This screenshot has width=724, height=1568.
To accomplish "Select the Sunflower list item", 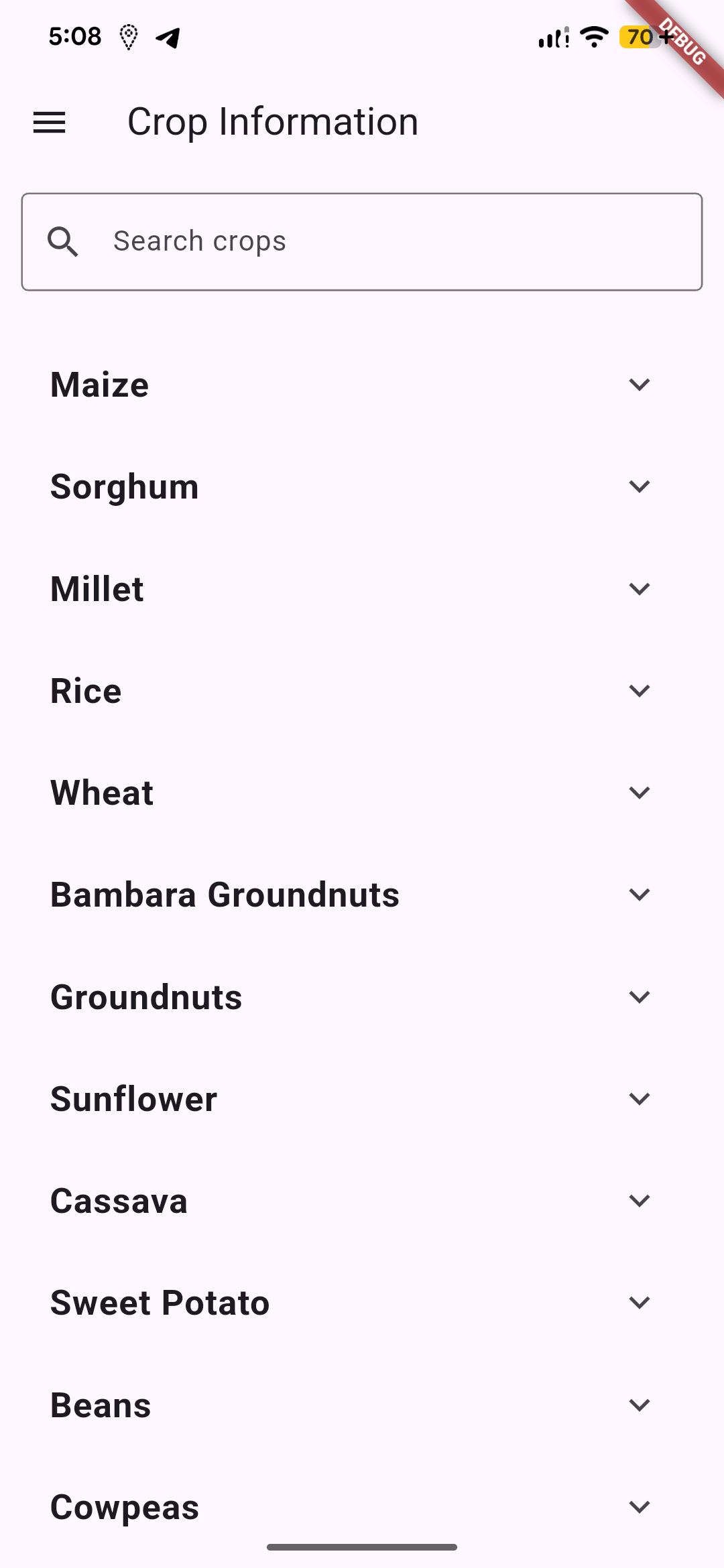I will point(362,1098).
